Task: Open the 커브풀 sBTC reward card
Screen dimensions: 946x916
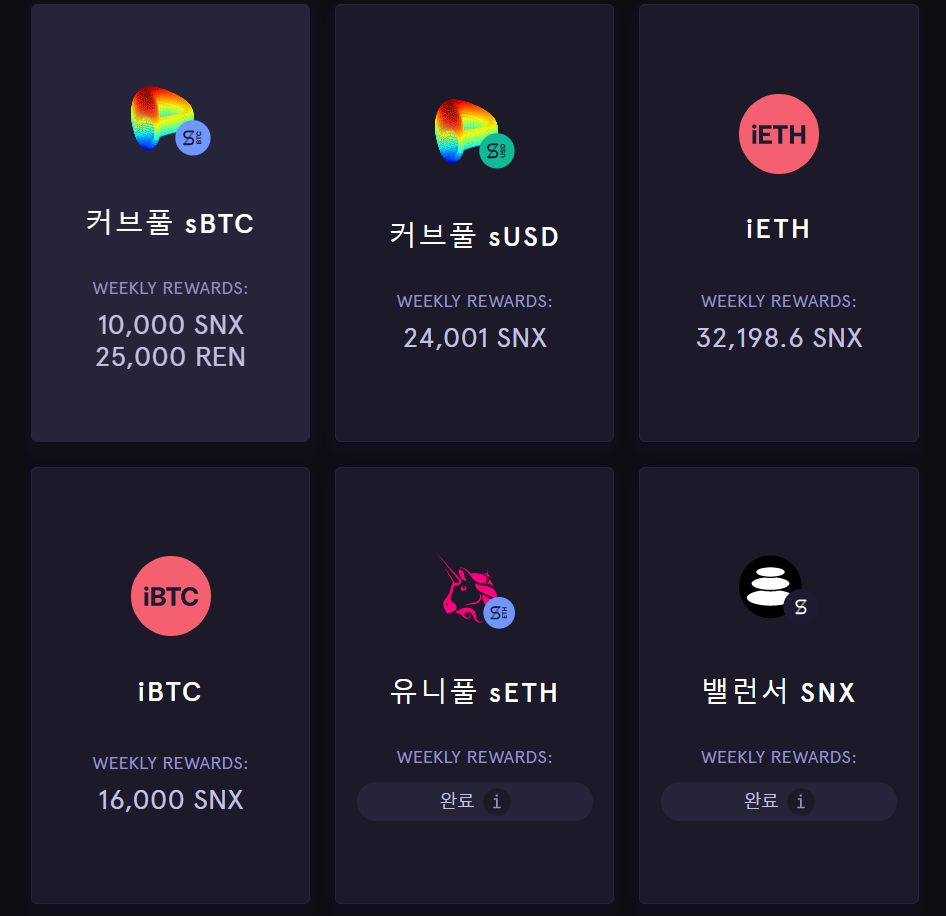Action: pyautogui.click(x=170, y=222)
